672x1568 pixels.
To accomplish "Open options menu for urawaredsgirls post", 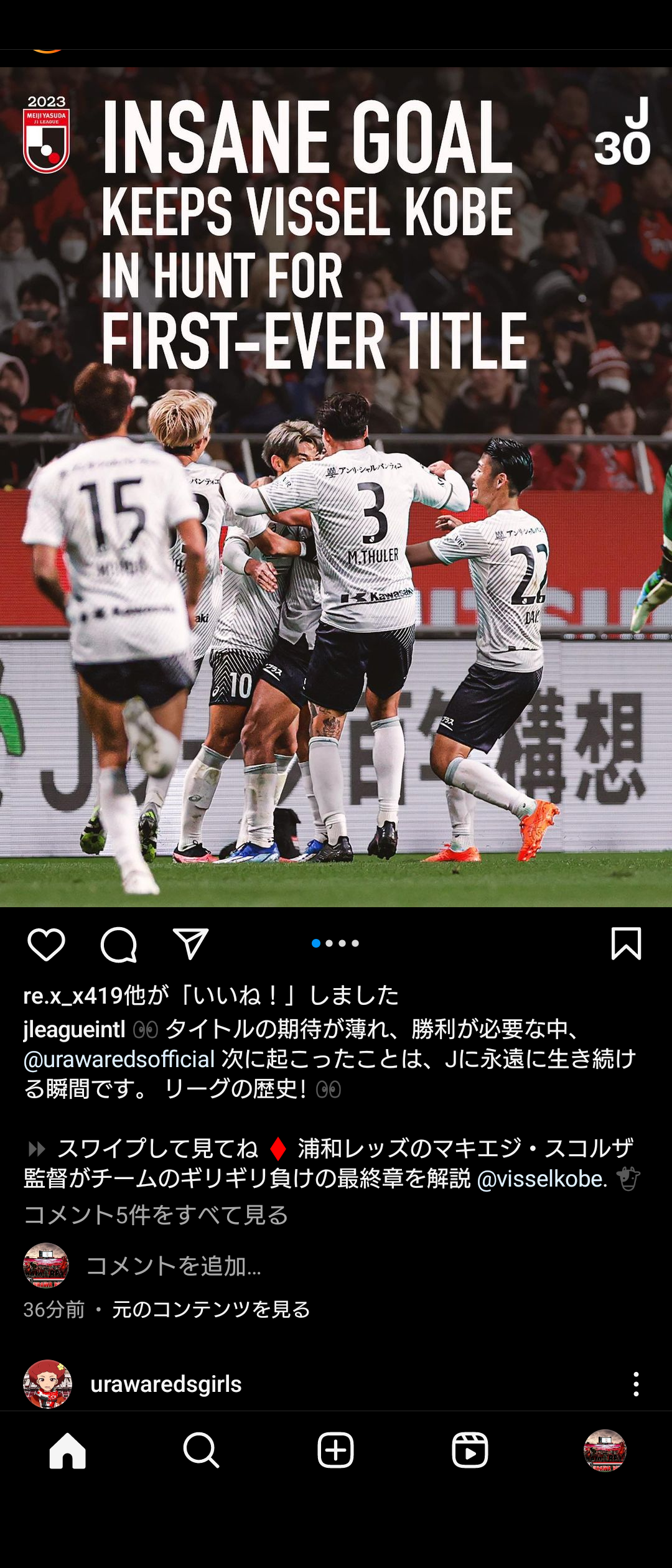I will tap(635, 1384).
